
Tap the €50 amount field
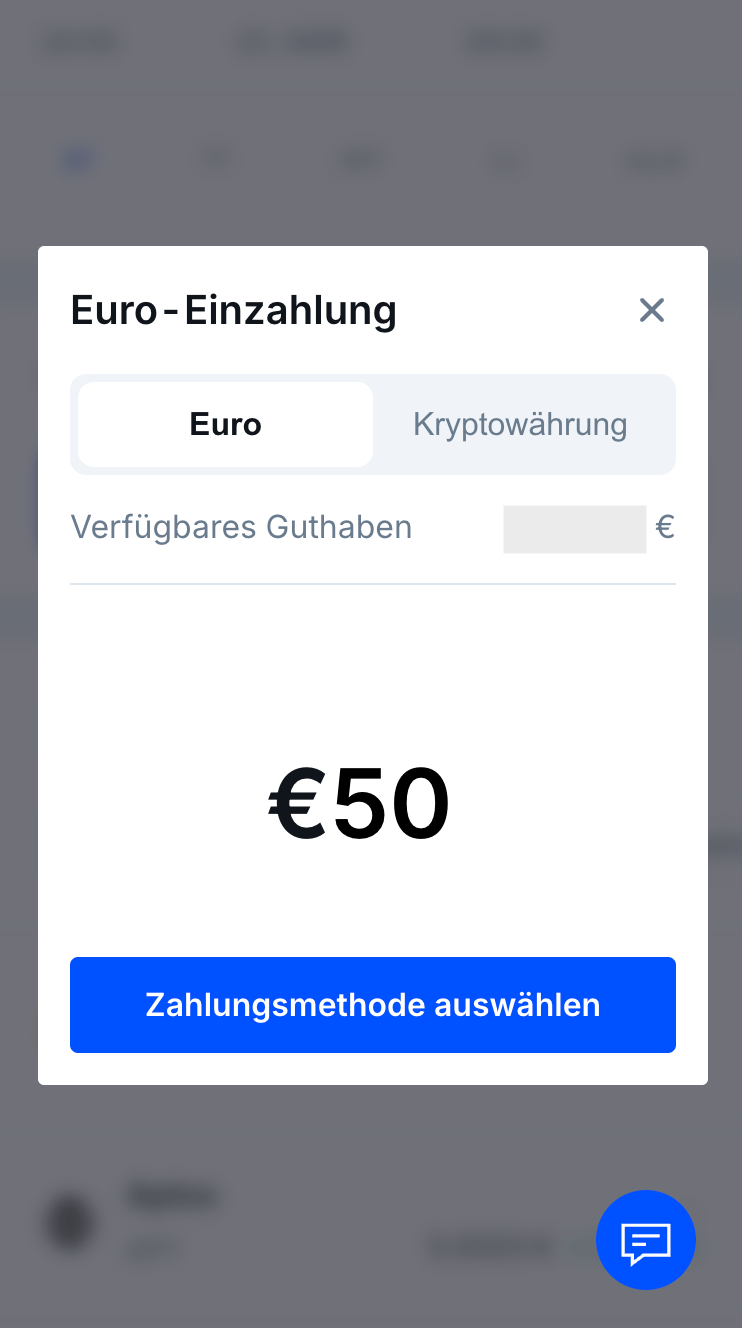pos(360,804)
